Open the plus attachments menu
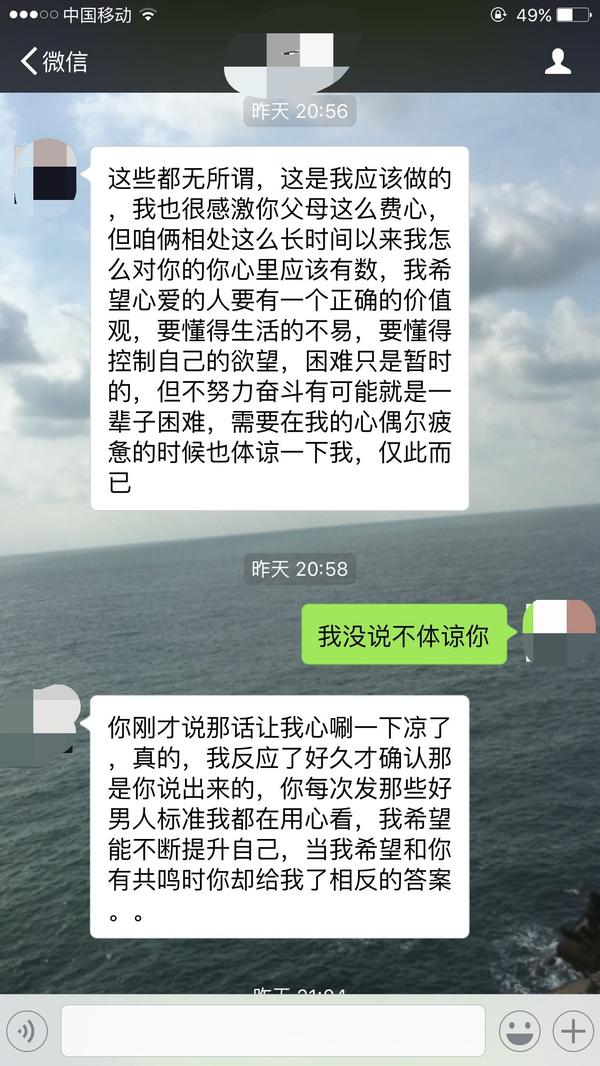Screen dimensions: 600x1066 [573, 1031]
